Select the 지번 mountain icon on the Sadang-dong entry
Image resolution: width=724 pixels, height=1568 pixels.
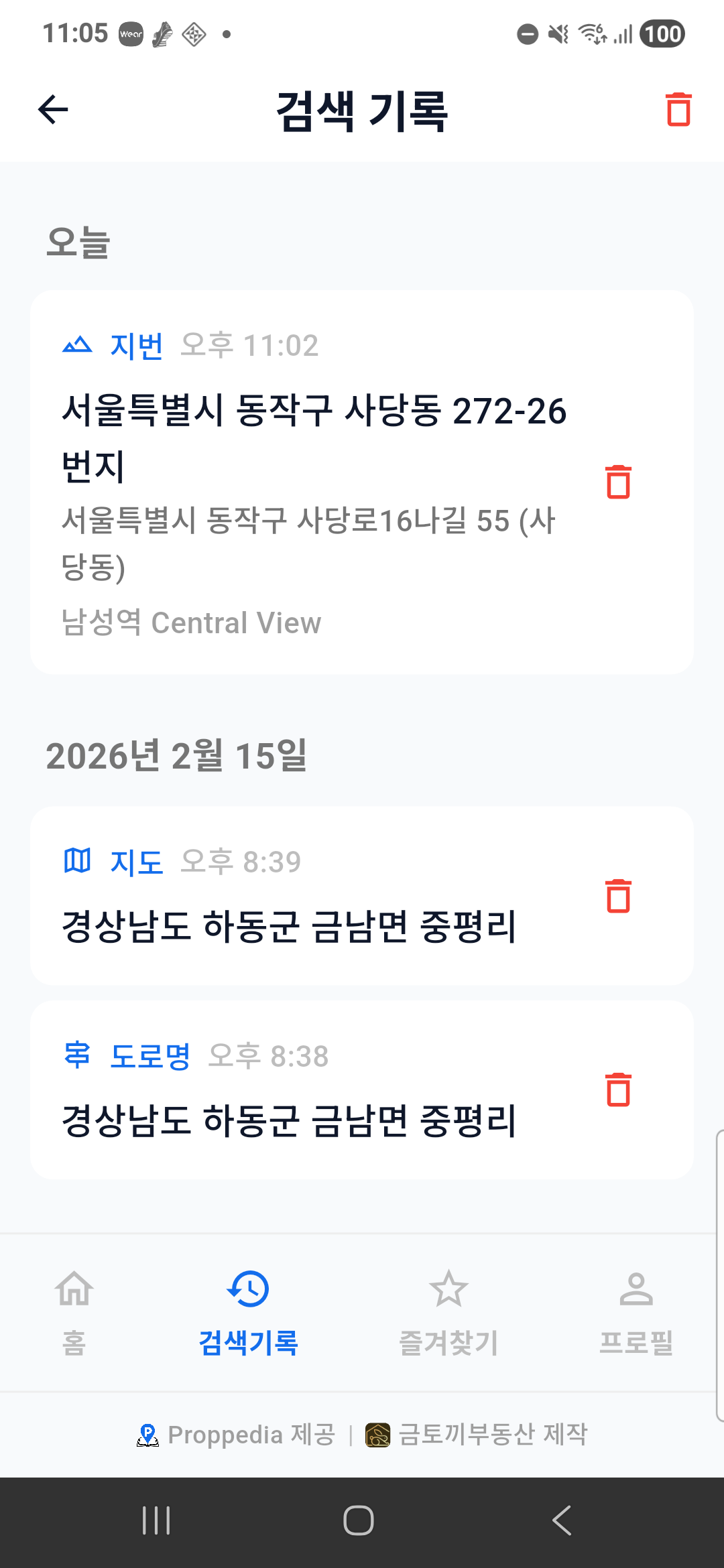pyautogui.click(x=76, y=345)
